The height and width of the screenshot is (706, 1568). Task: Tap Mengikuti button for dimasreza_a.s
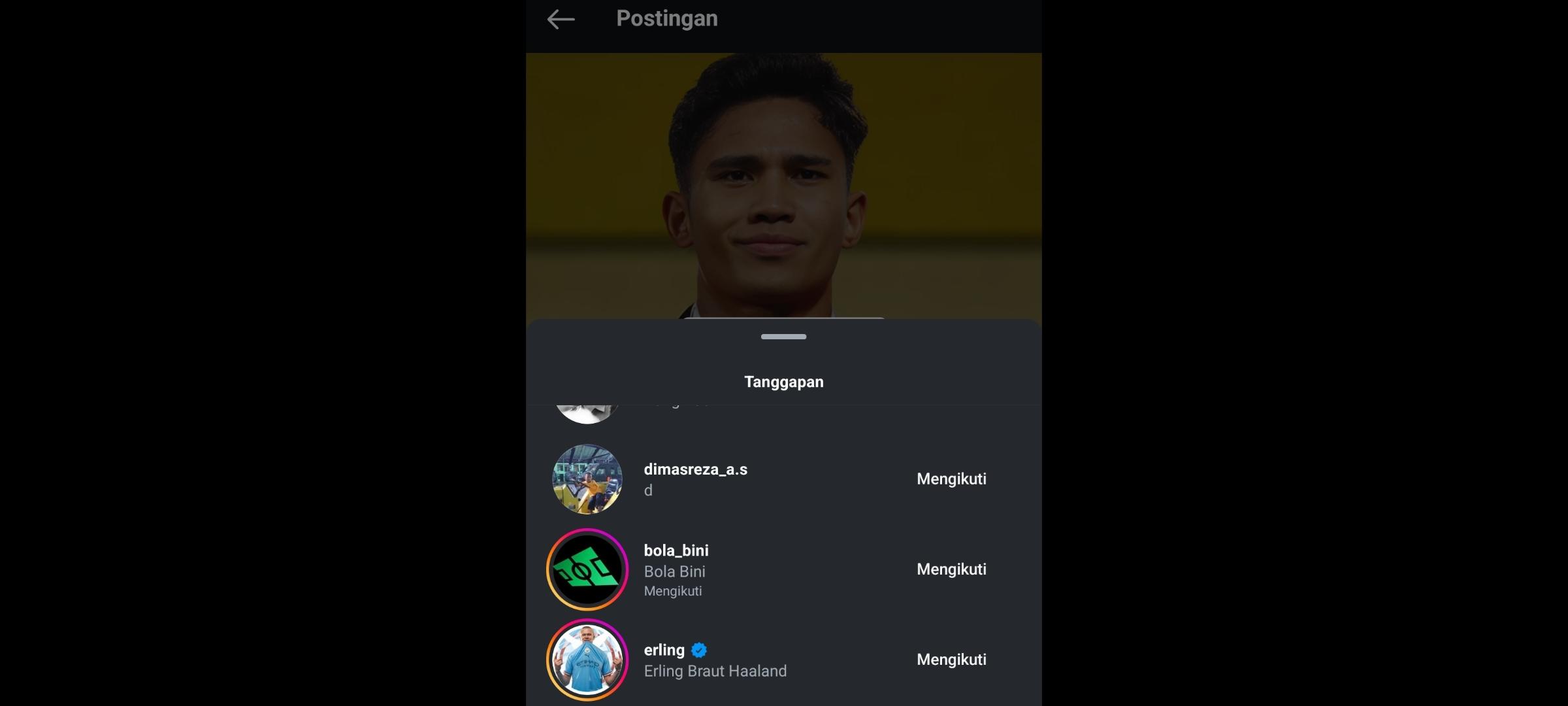tap(951, 479)
